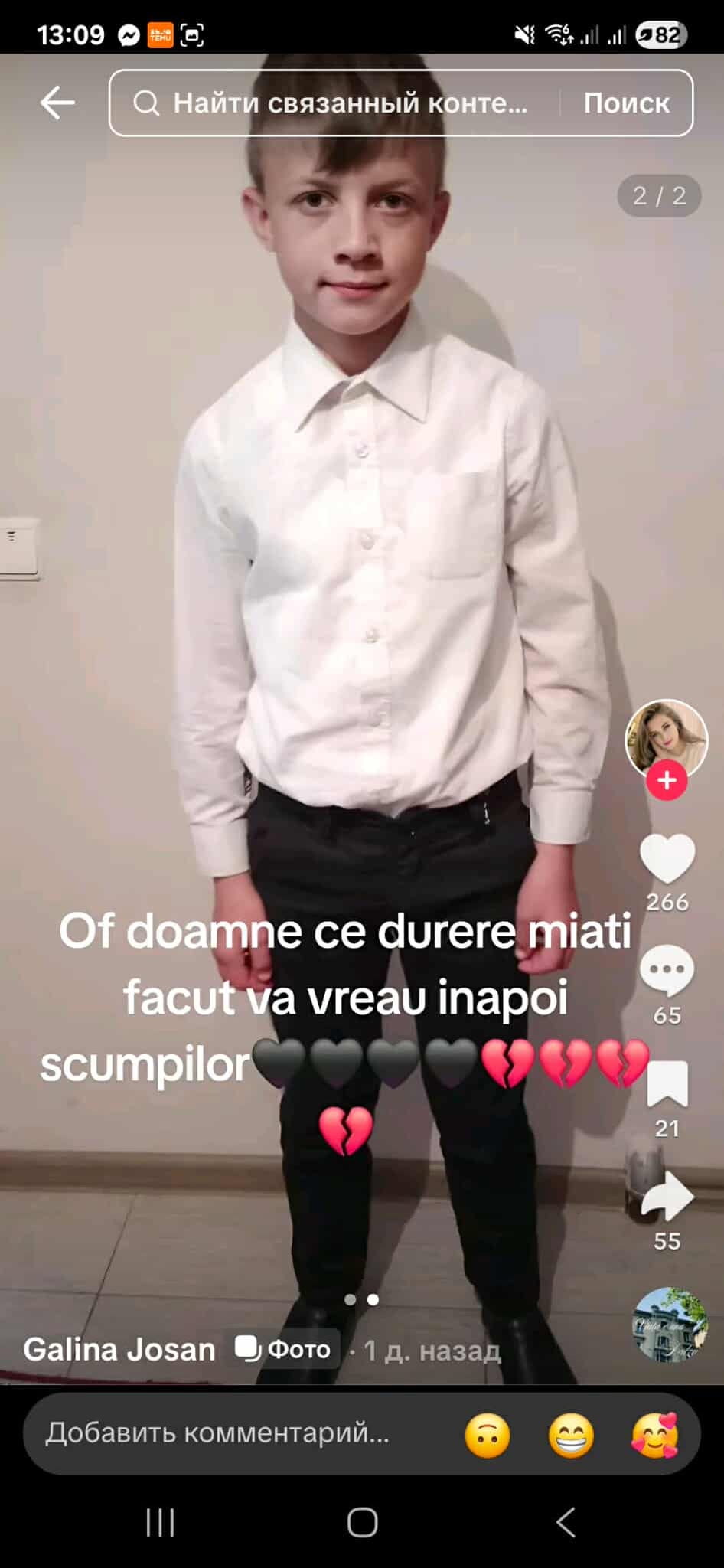Open the Galina Josan username
The height and width of the screenshot is (1568, 724).
[x=119, y=1349]
